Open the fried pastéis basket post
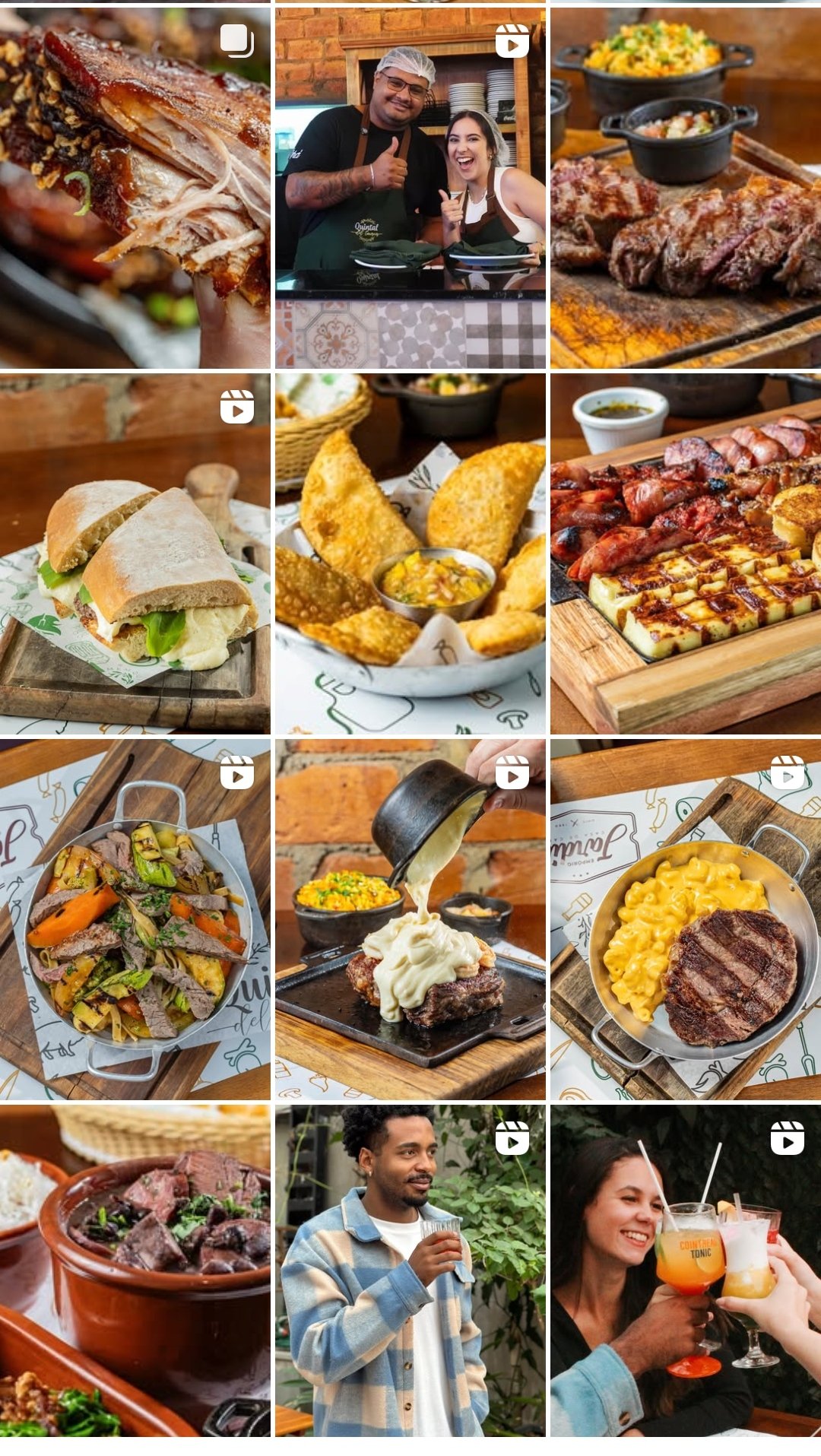The height and width of the screenshot is (1456, 821). [410, 554]
